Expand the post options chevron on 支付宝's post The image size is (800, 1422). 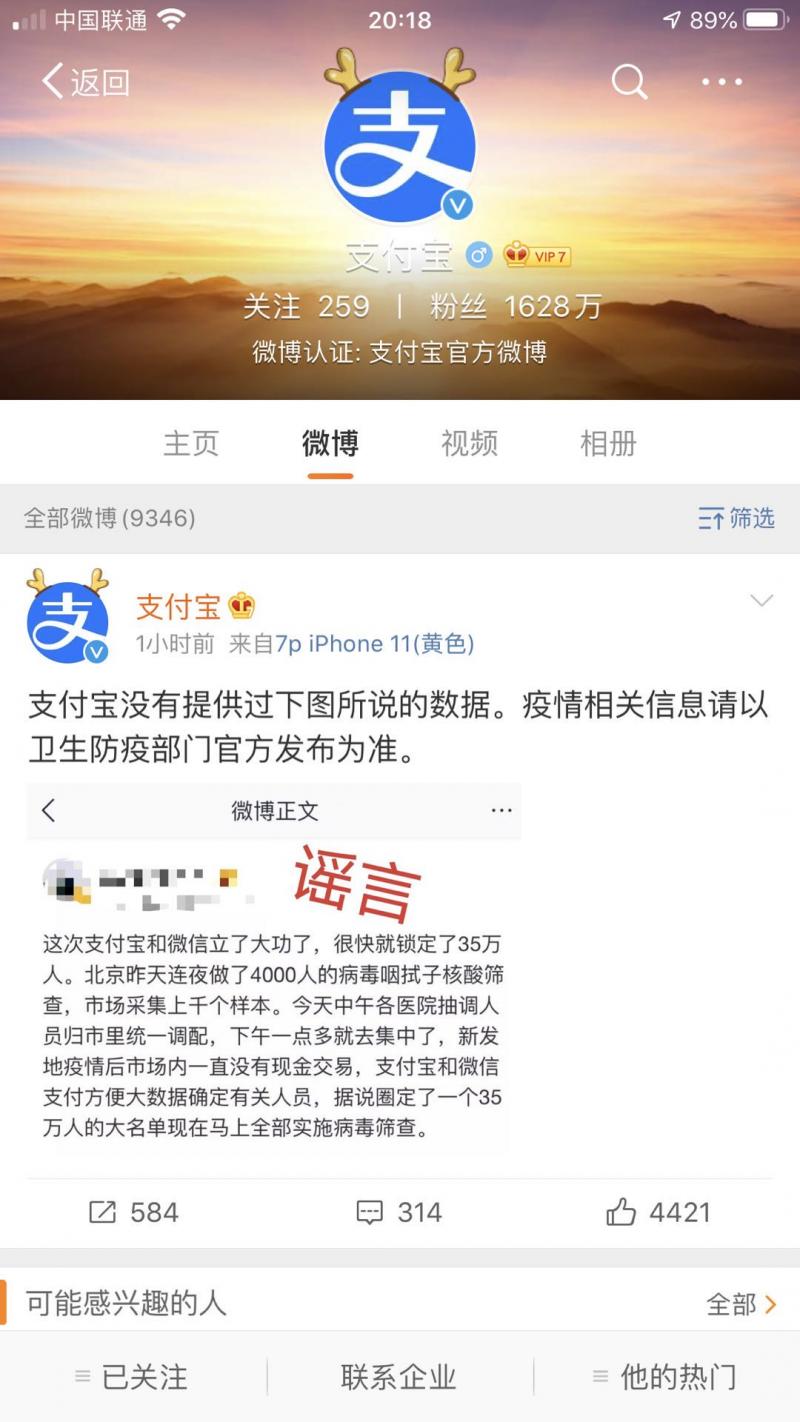[x=762, y=601]
